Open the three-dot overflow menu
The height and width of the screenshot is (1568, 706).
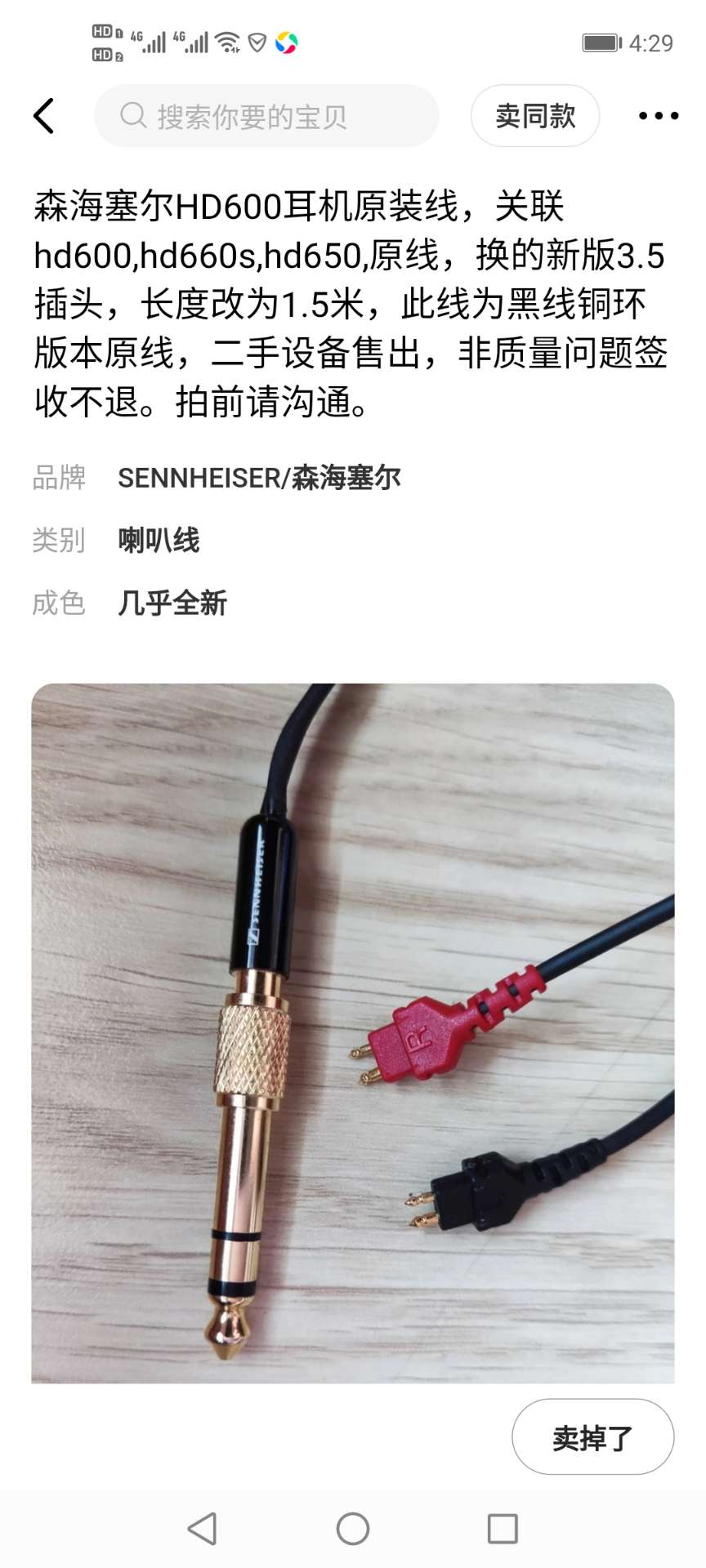[x=658, y=116]
